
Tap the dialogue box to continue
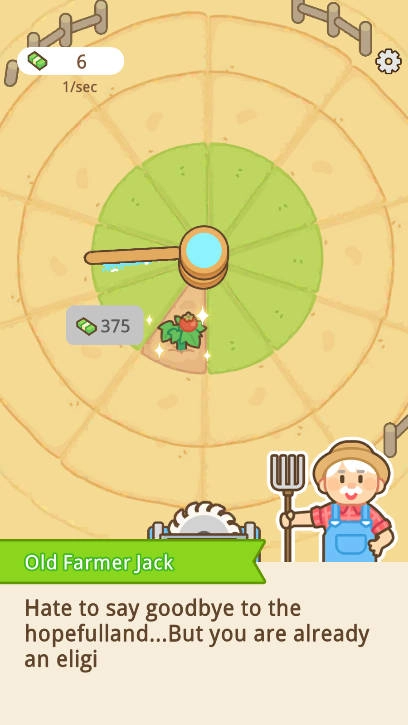click(x=204, y=643)
